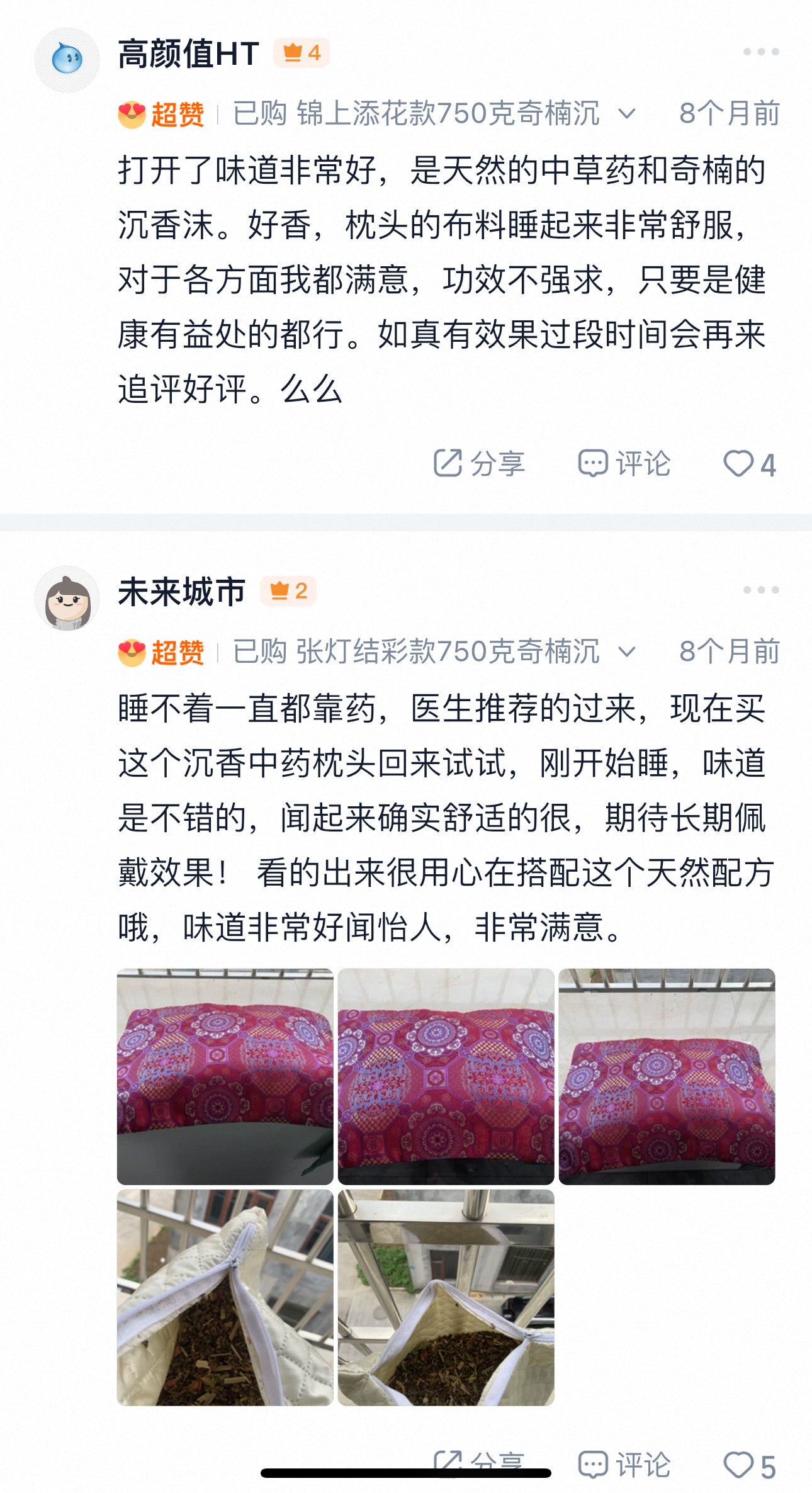Expand purchased item 张灯结彩款750克奇楠沉 details
Screen dimensions: 812x1493
pyautogui.click(x=626, y=652)
